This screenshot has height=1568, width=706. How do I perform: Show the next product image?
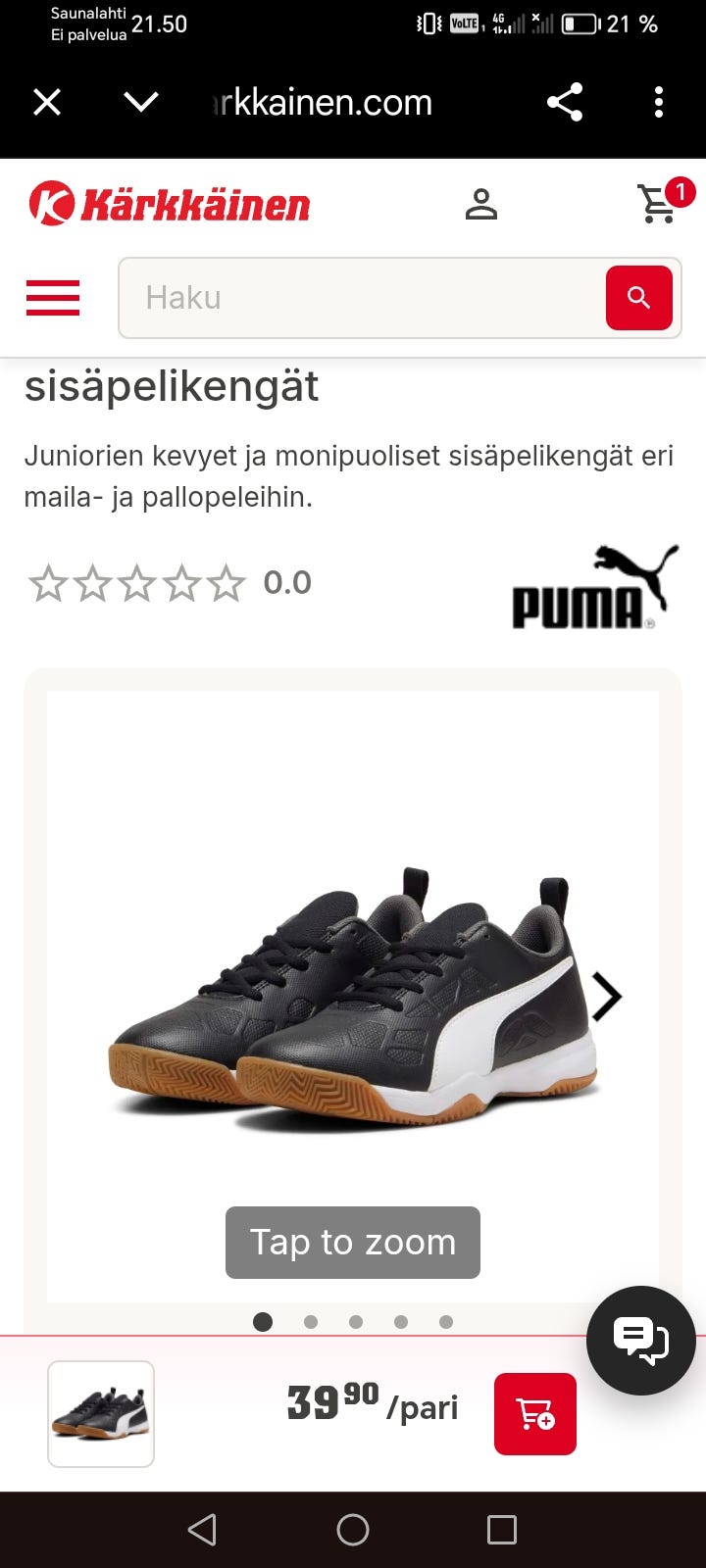[606, 998]
